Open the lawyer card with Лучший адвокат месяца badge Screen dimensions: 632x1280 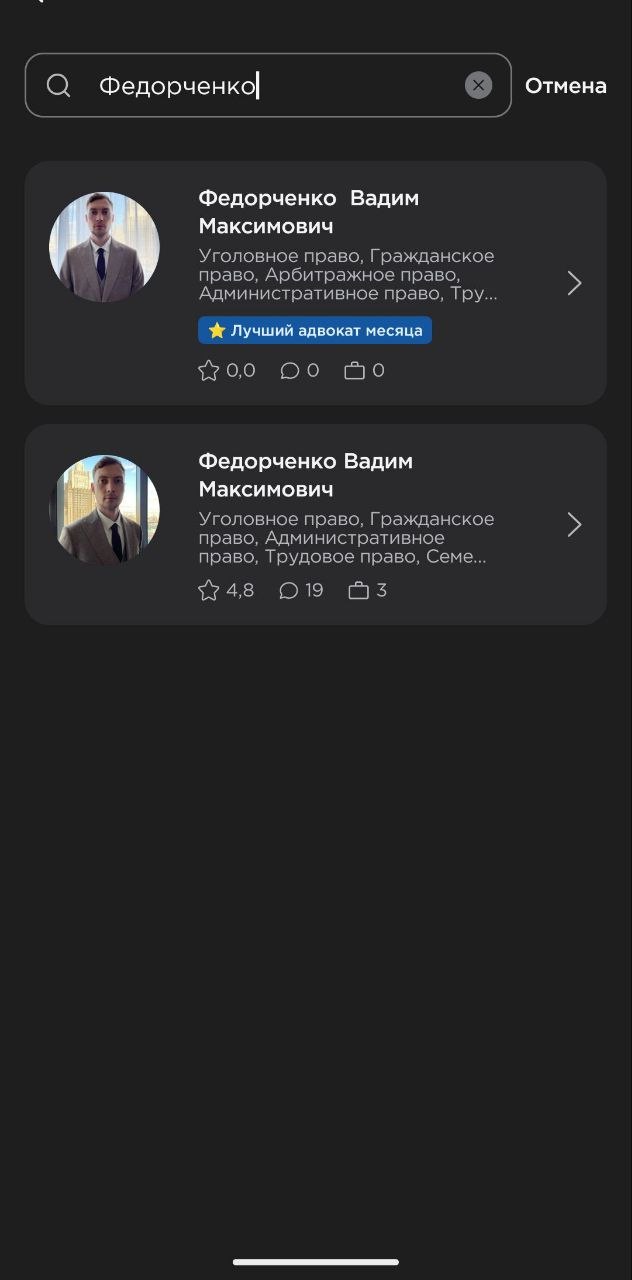(315, 283)
